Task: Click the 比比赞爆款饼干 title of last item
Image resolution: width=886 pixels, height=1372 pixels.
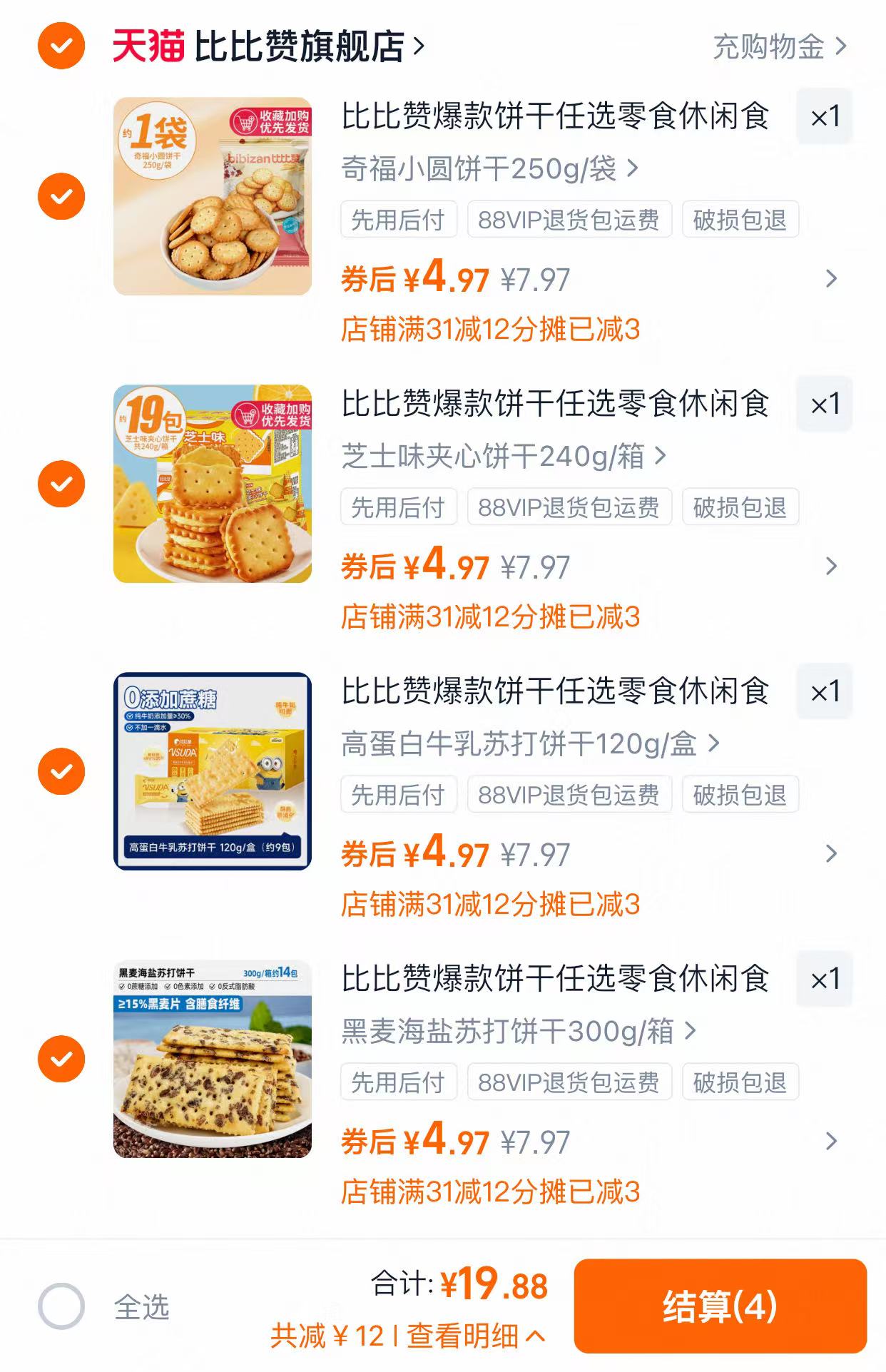Action: [556, 980]
